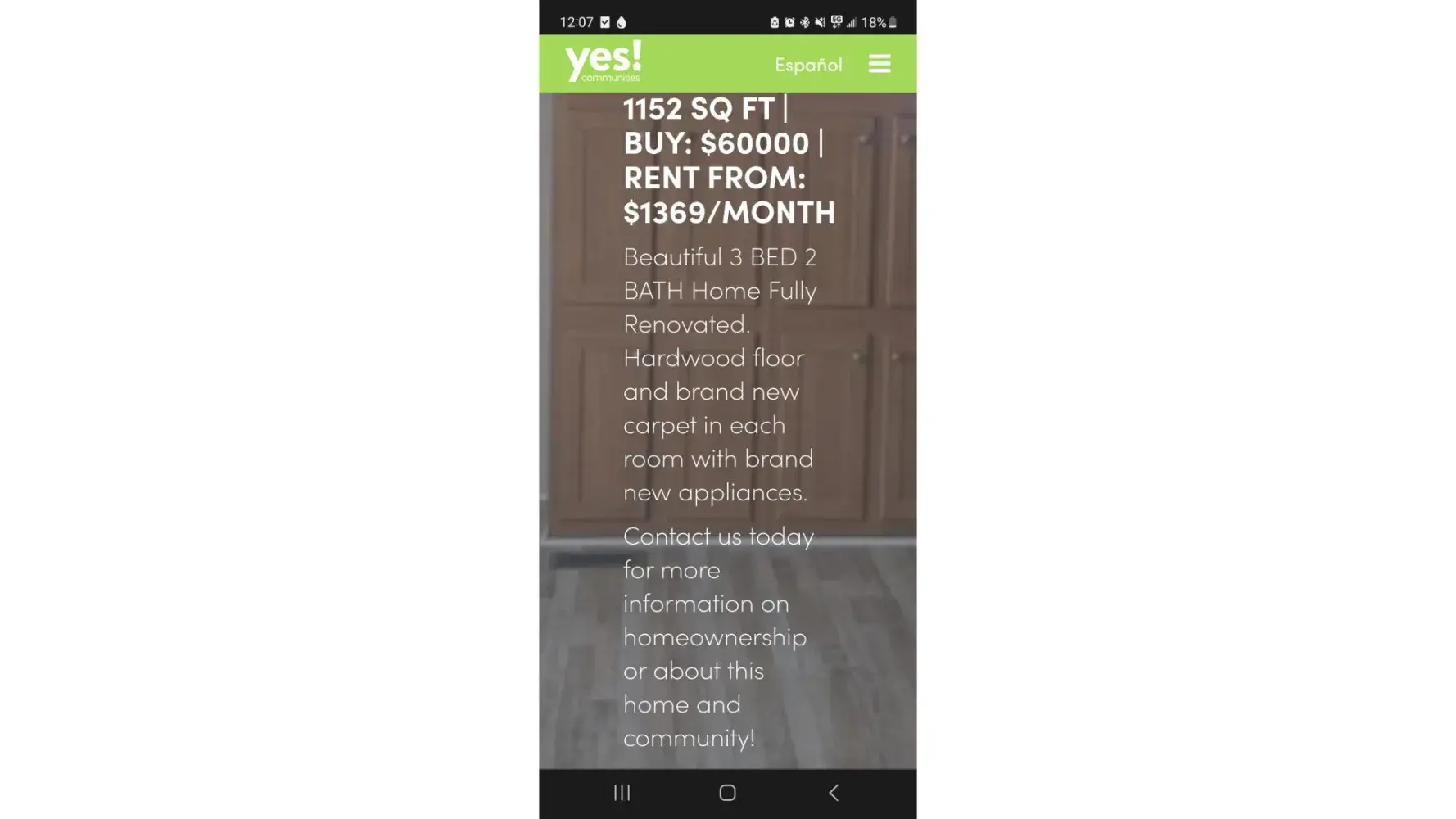This screenshot has width=1456, height=819.
Task: Tap the yes! communities logo
Action: [604, 62]
